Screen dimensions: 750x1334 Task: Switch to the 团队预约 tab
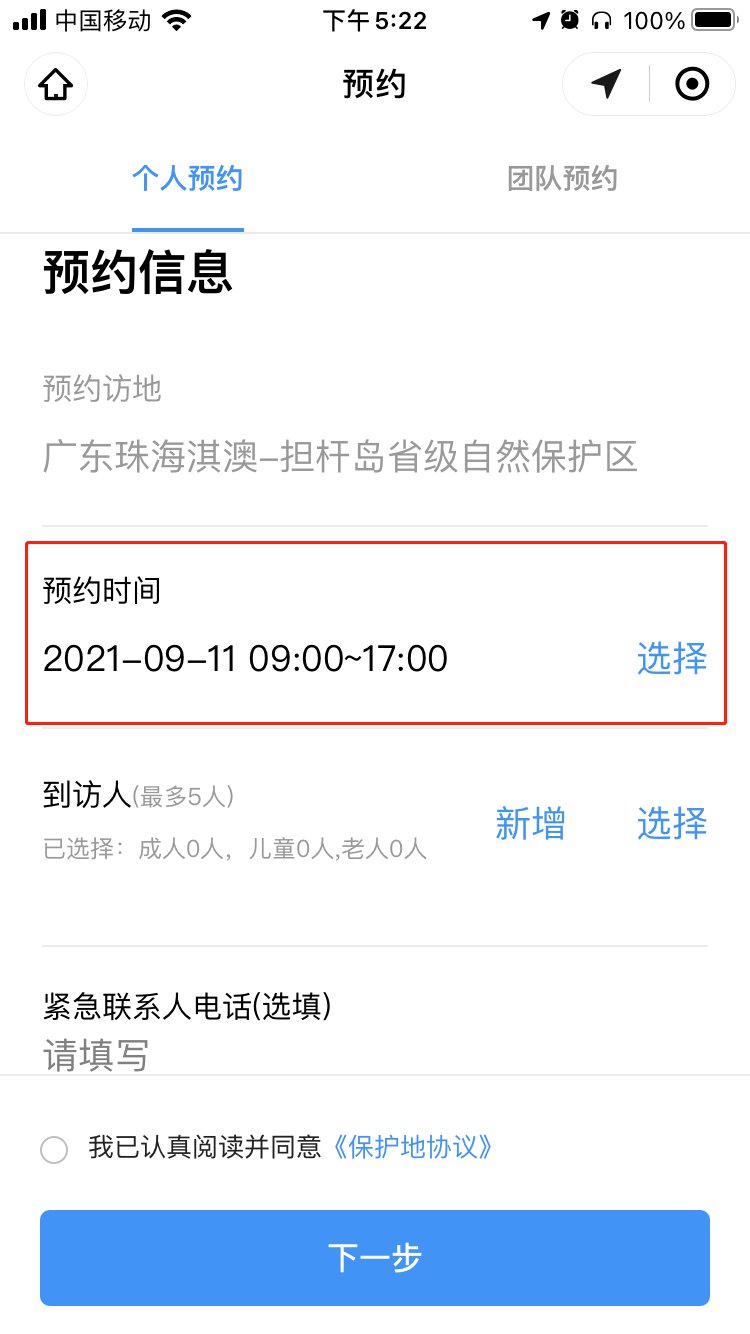(562, 179)
